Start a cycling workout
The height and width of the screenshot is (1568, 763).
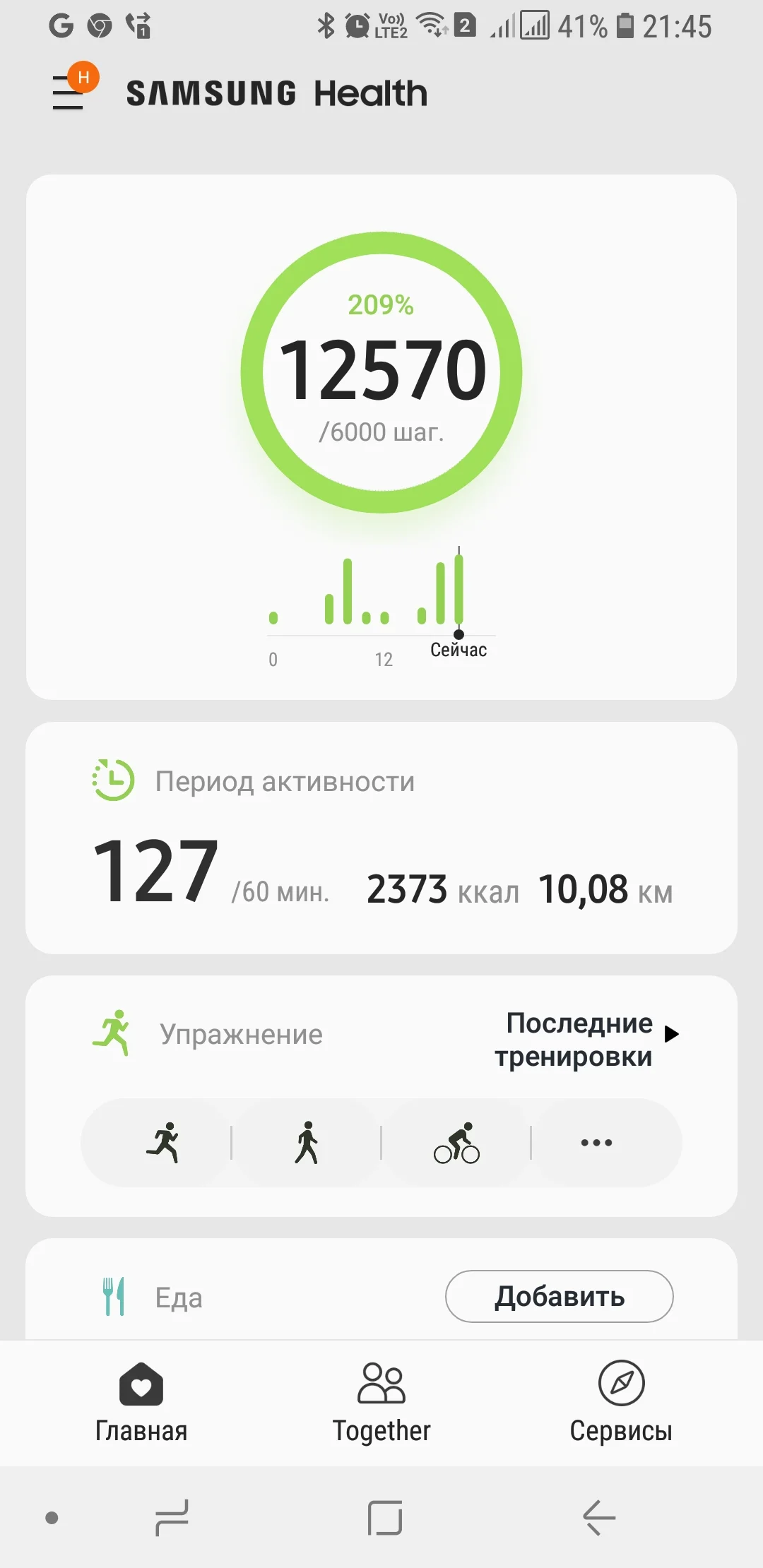pyautogui.click(x=456, y=1142)
